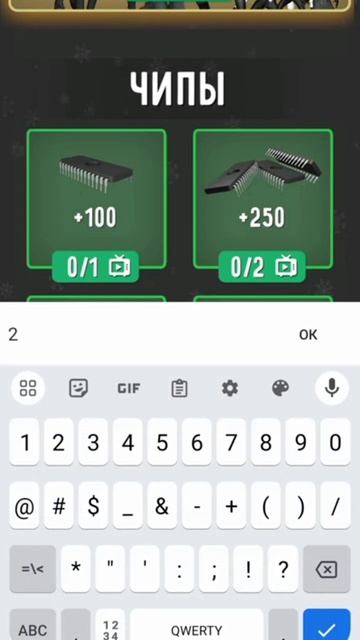The image size is (360, 640).
Task: Watch the 0/1 ad for +100 chips
Action: [x=96, y=267]
